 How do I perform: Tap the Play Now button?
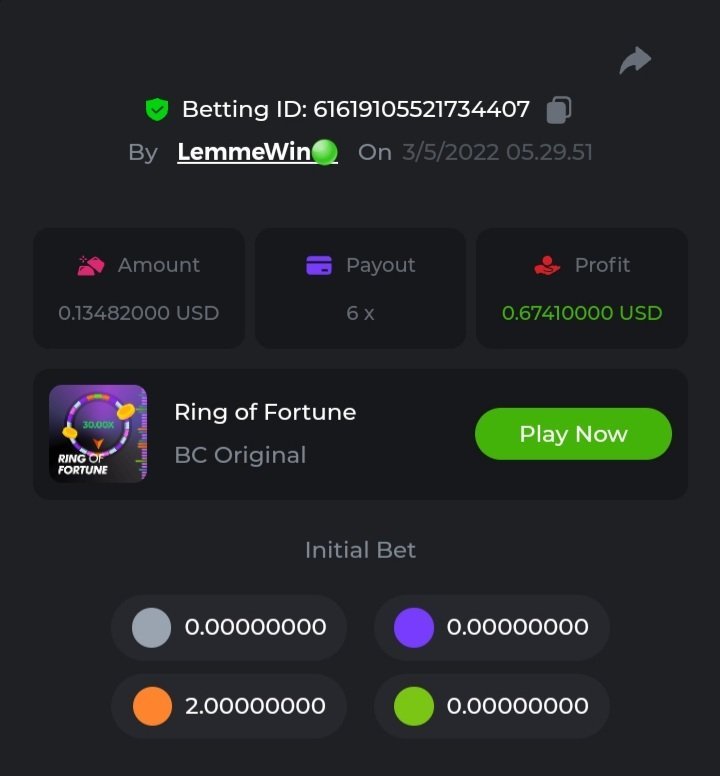(x=573, y=434)
